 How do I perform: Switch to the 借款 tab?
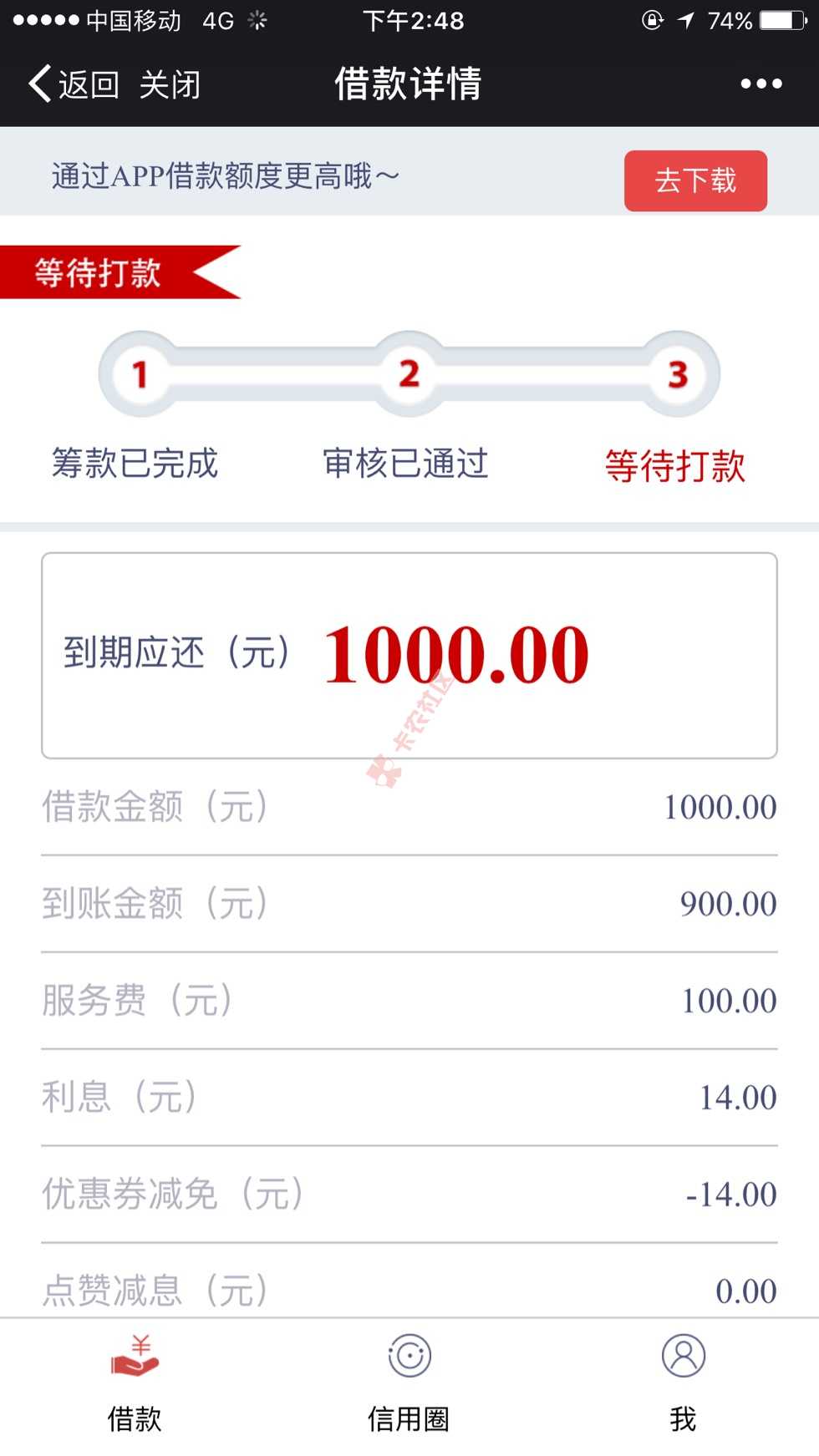(135, 1382)
